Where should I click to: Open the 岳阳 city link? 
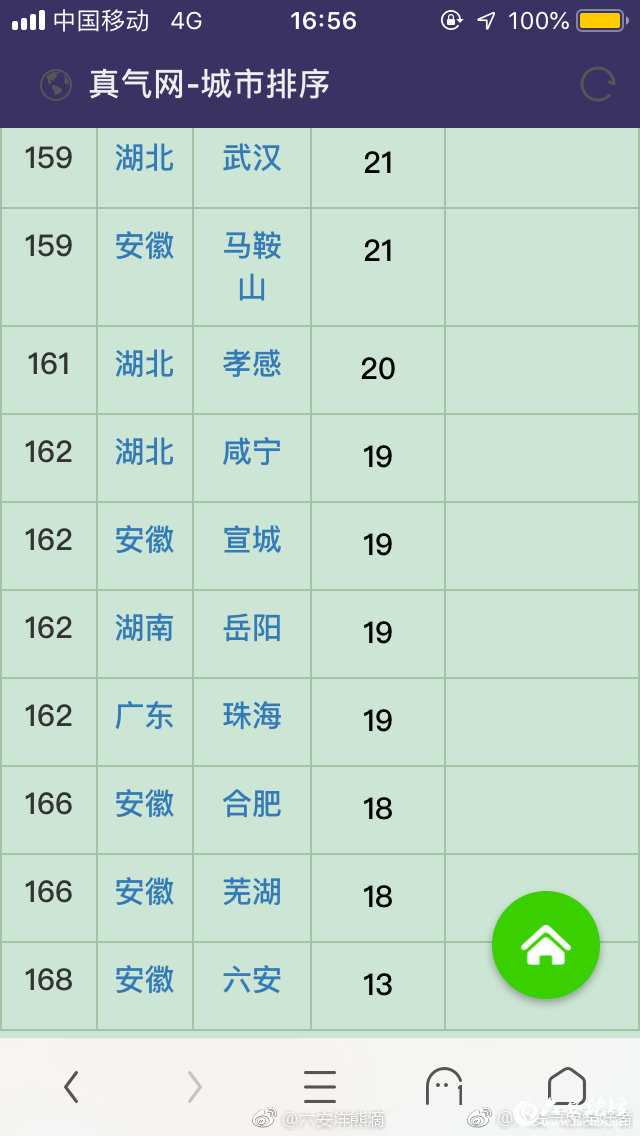(252, 628)
